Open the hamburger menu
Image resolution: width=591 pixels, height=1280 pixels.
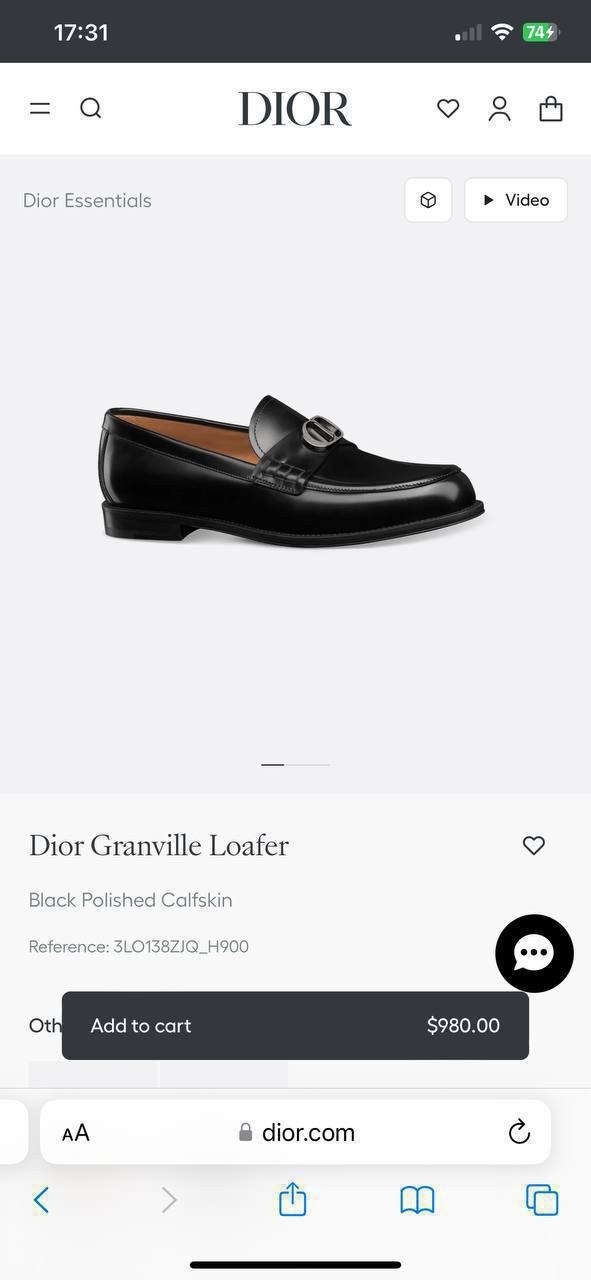(40, 108)
